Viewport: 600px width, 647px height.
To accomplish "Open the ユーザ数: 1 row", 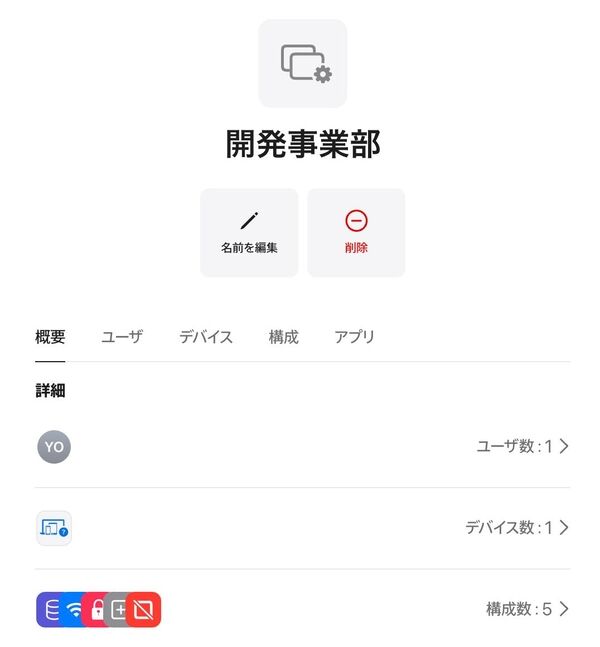I will (x=302, y=446).
